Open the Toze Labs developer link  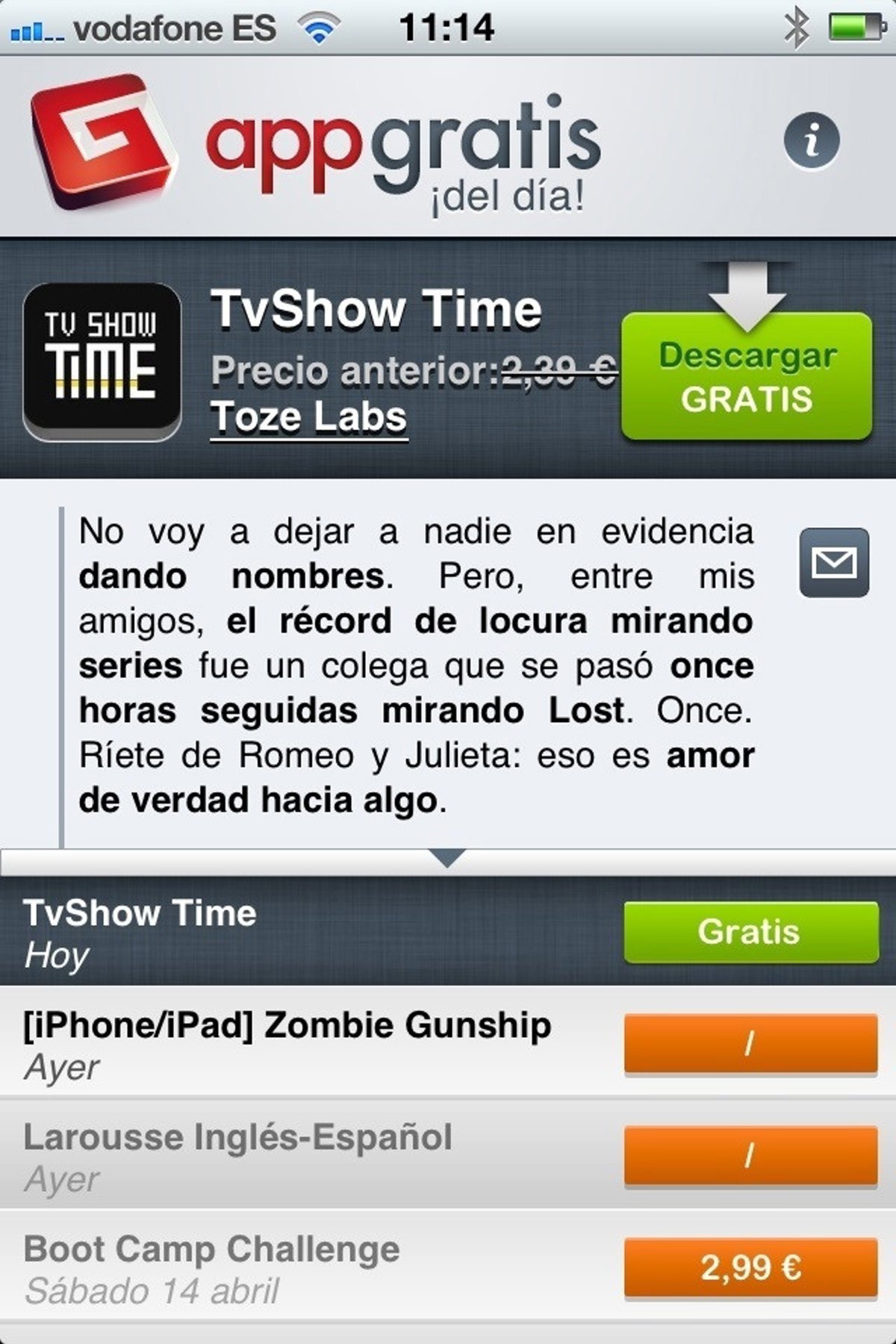tap(309, 417)
